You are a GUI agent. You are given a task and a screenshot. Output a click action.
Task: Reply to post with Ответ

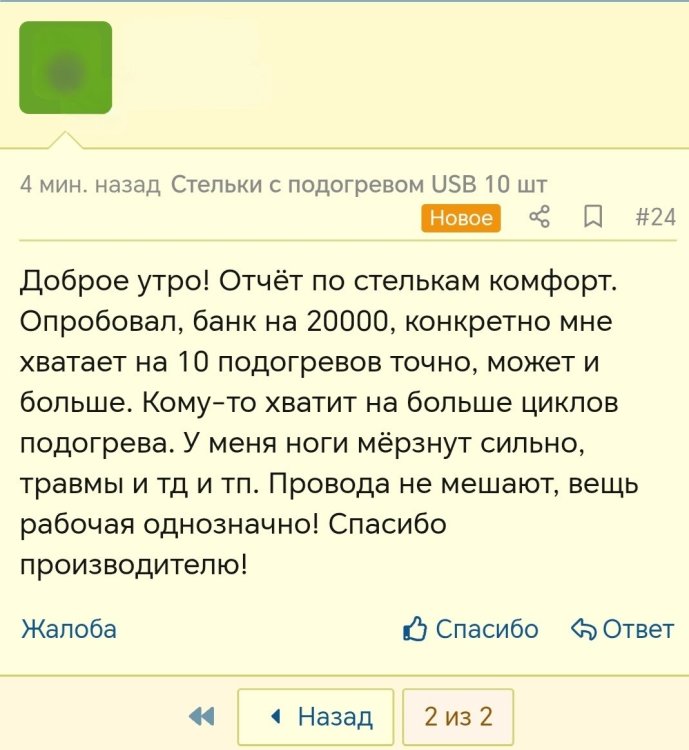coord(621,629)
